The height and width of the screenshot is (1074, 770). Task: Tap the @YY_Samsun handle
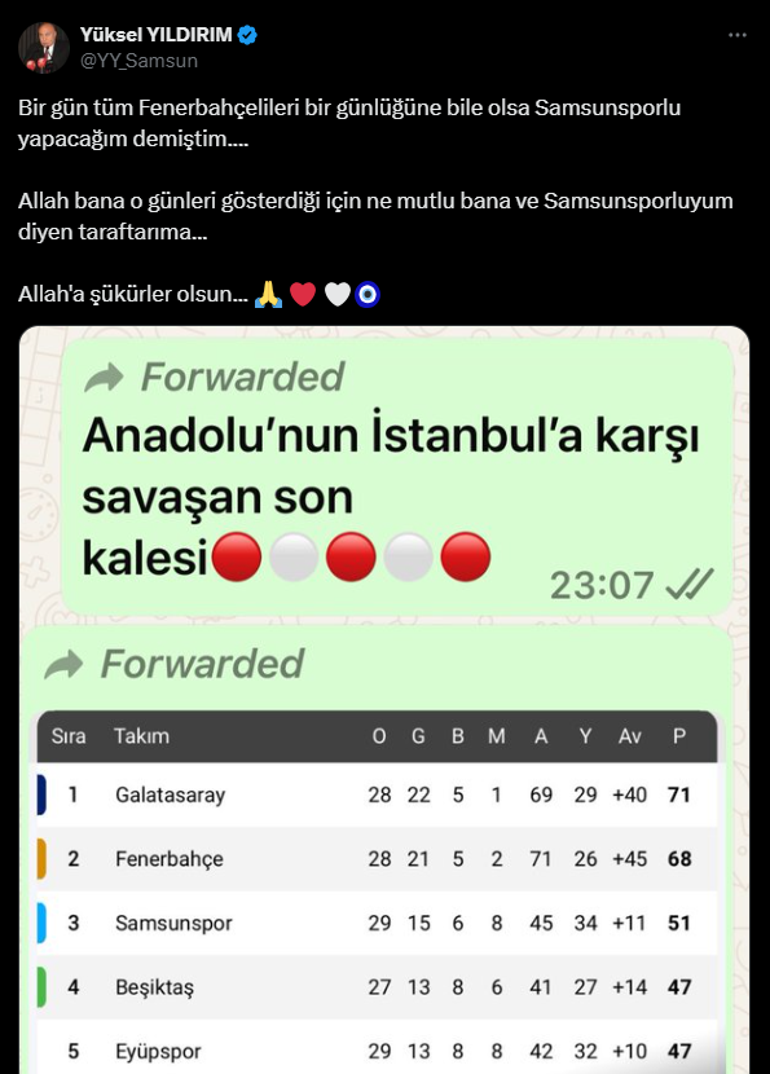pos(139,61)
